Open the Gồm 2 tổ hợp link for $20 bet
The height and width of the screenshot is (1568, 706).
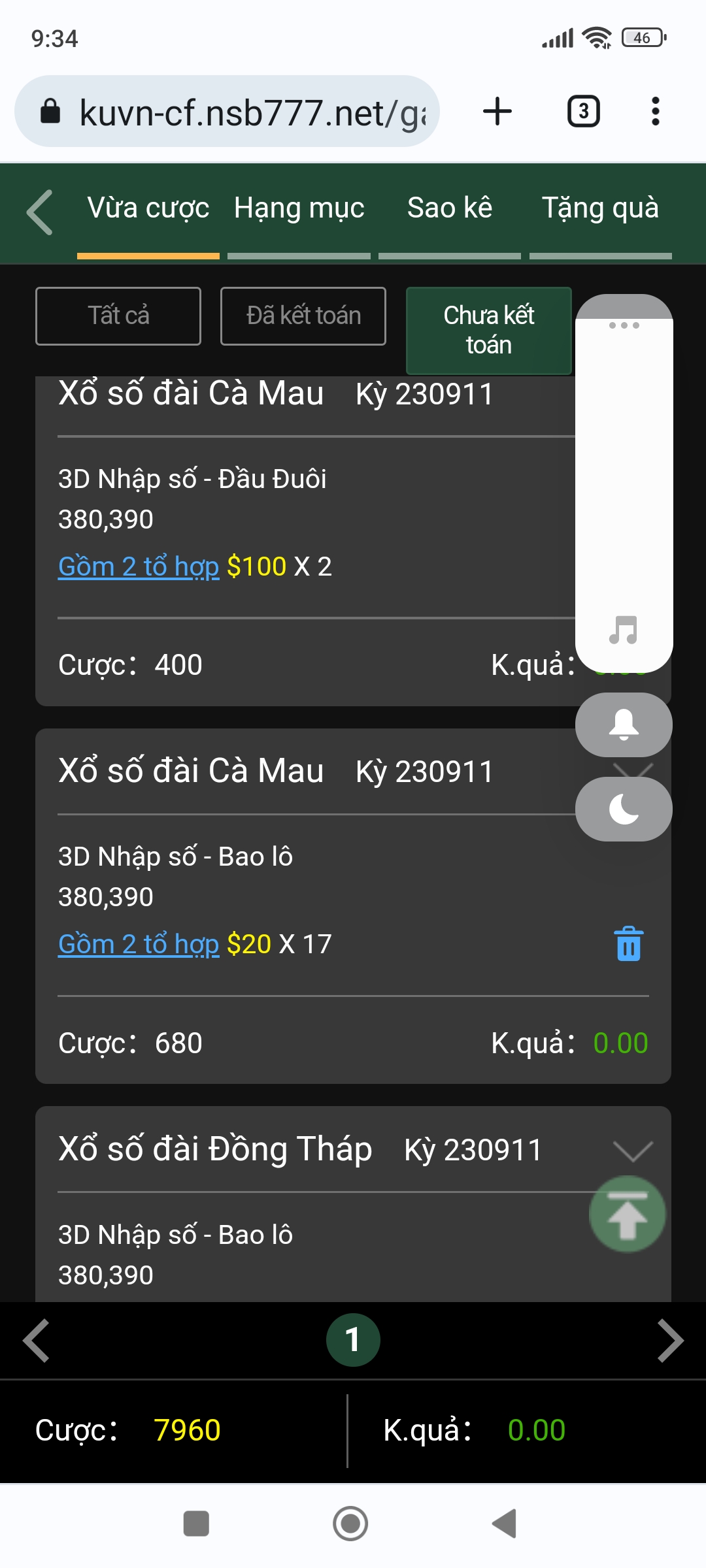pos(139,944)
